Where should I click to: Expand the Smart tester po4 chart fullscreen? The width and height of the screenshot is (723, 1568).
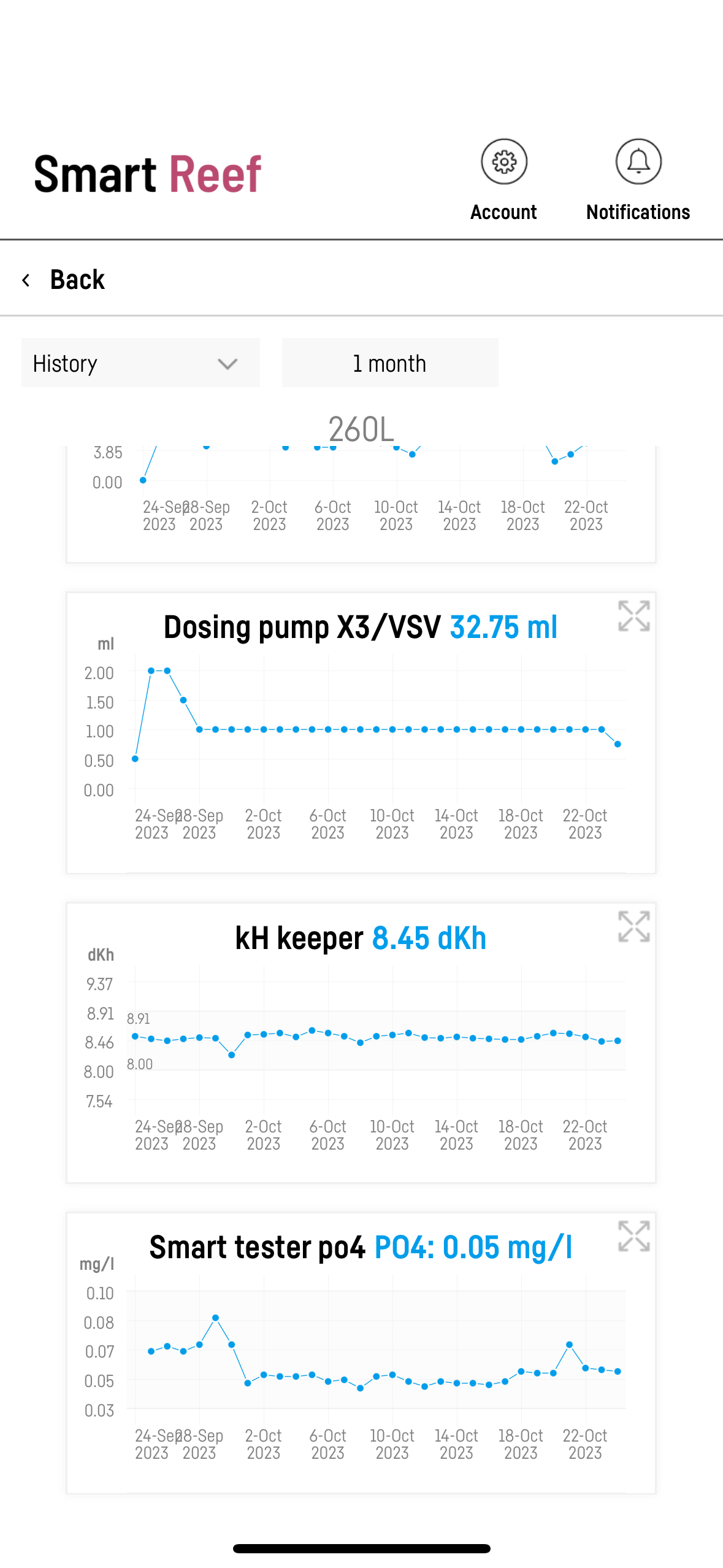tap(633, 1236)
